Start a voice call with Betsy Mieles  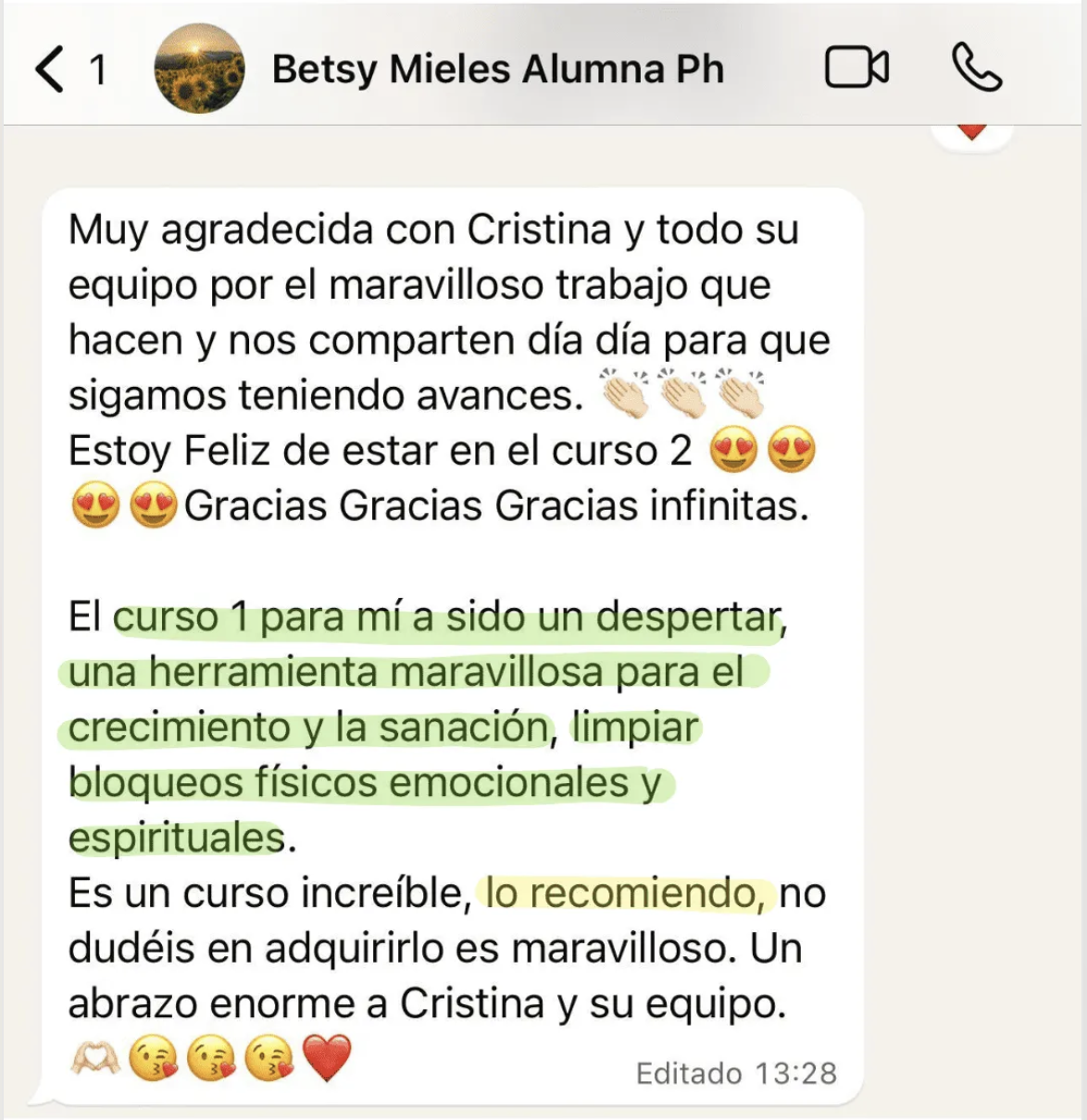click(x=976, y=68)
